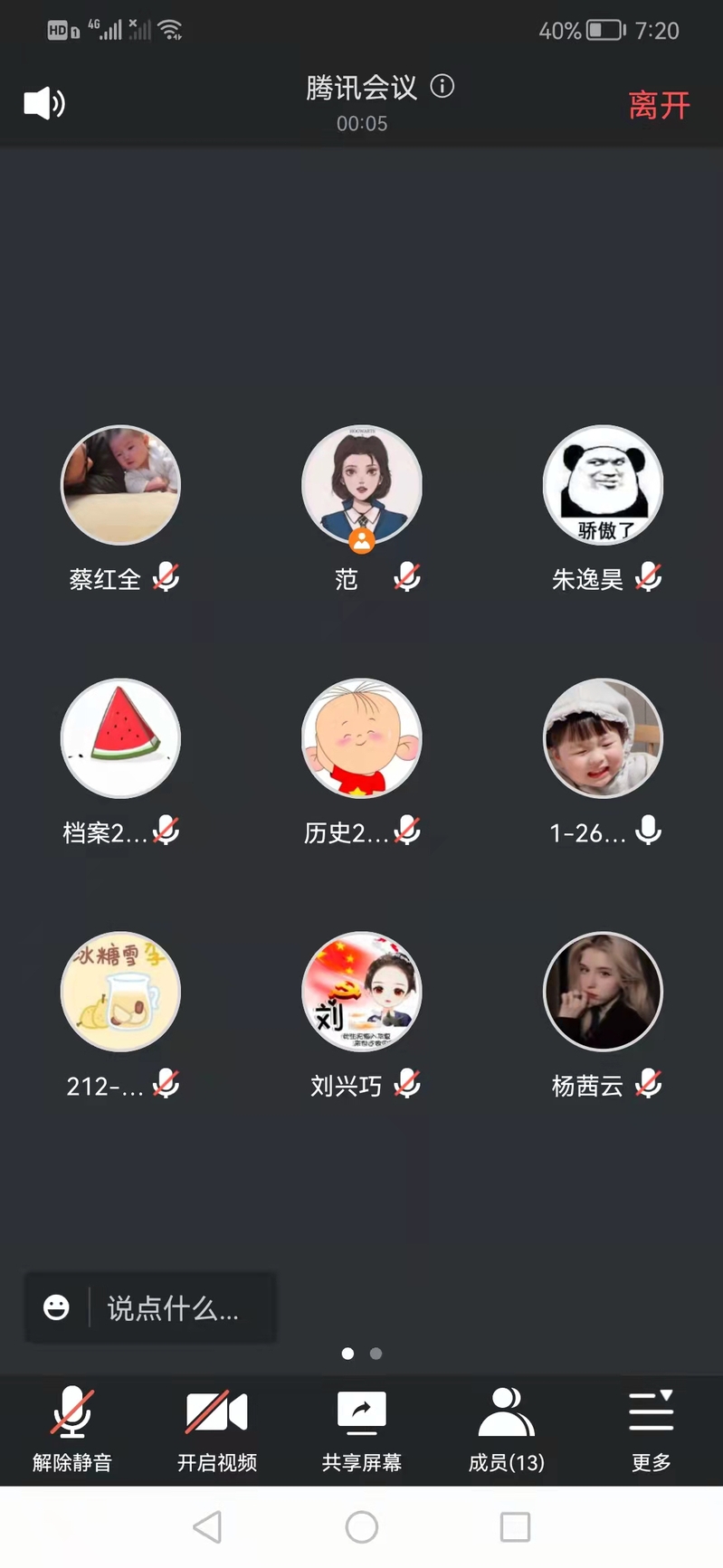Open the emoji picker in chat box
This screenshot has width=723, height=1568.
56,1308
